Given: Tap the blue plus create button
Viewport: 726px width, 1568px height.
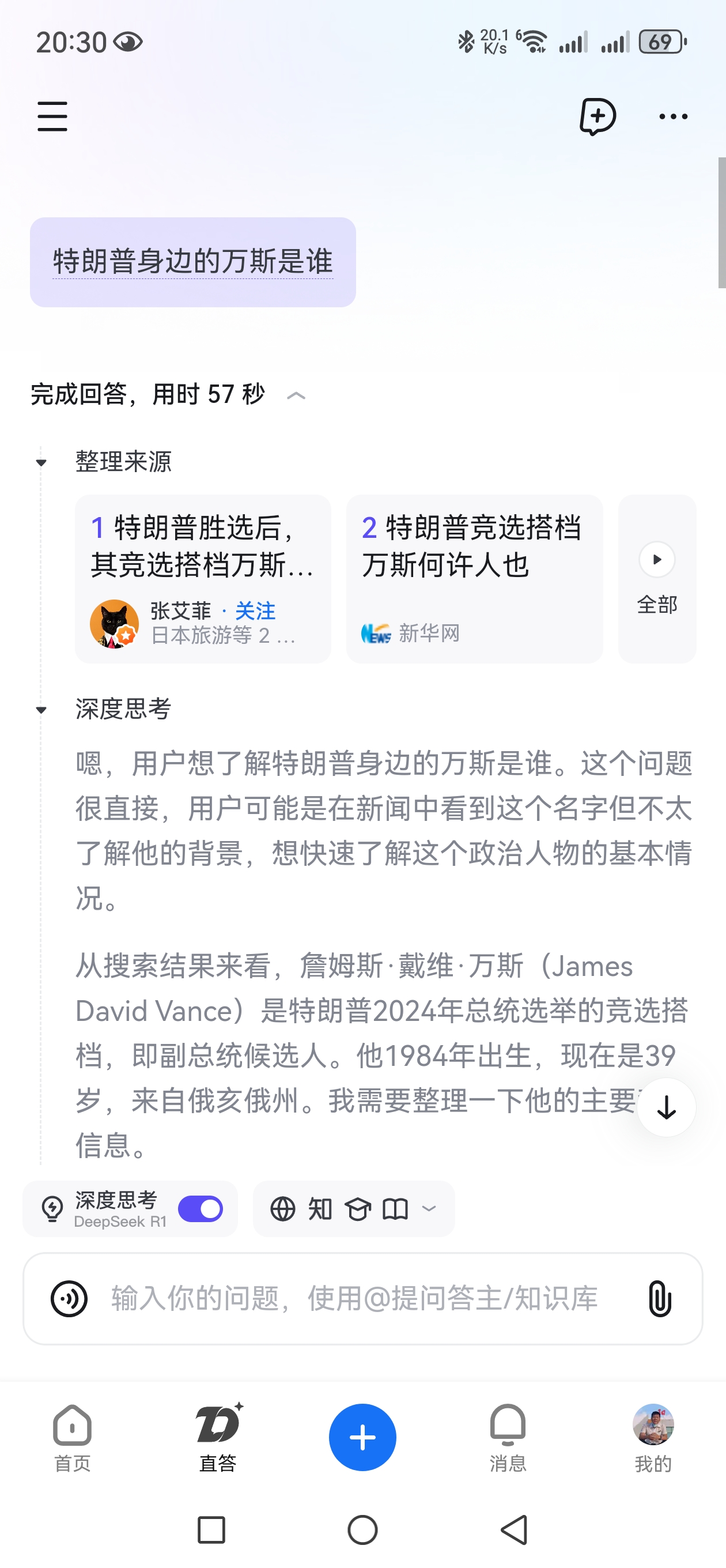Looking at the screenshot, I should click(x=362, y=1437).
